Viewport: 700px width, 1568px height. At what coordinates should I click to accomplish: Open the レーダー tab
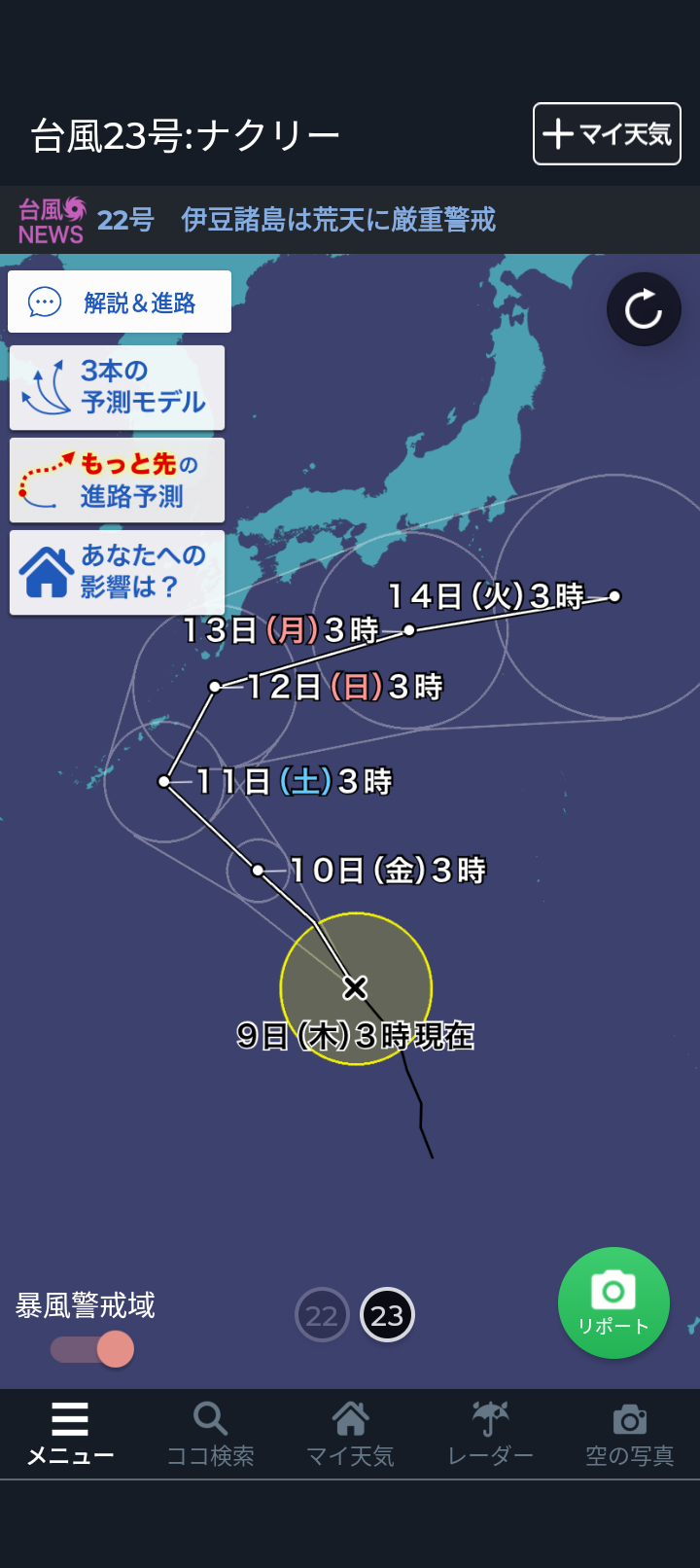point(490,1434)
